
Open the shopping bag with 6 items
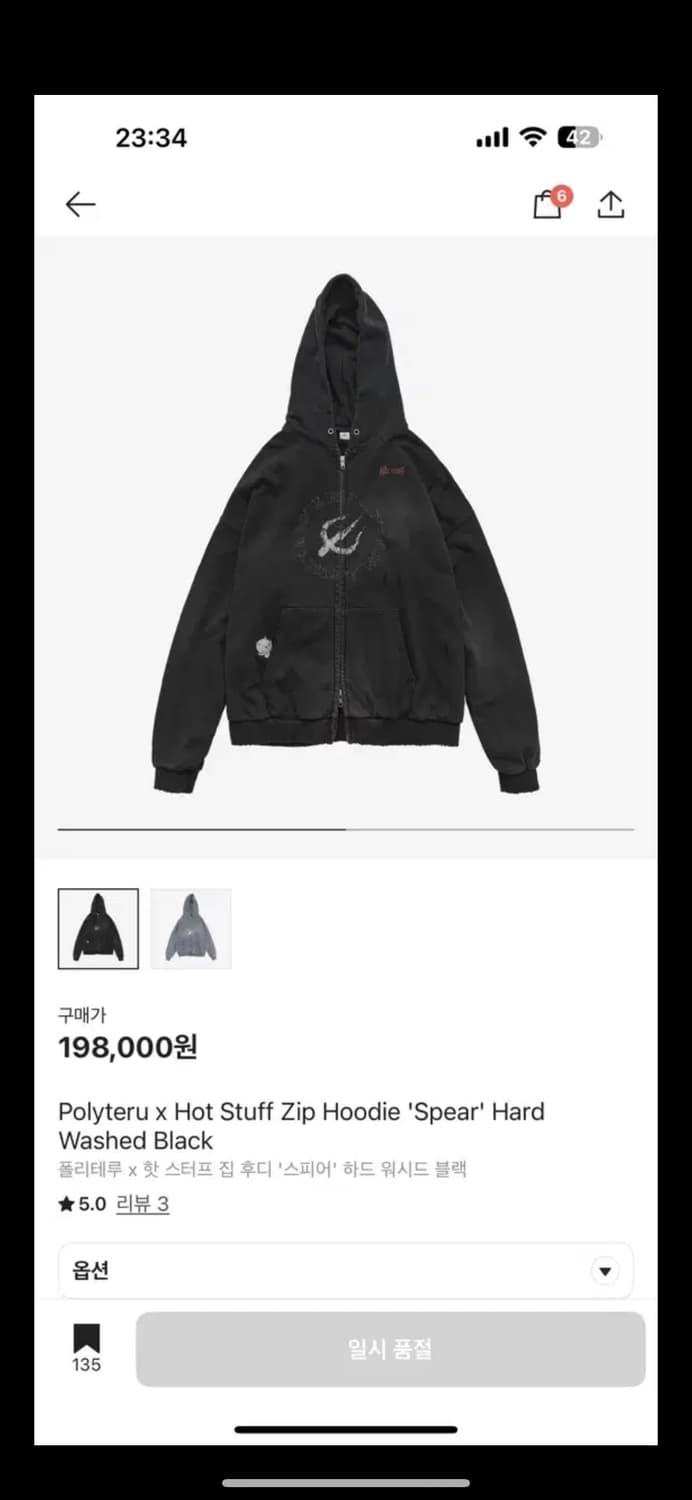pos(547,204)
